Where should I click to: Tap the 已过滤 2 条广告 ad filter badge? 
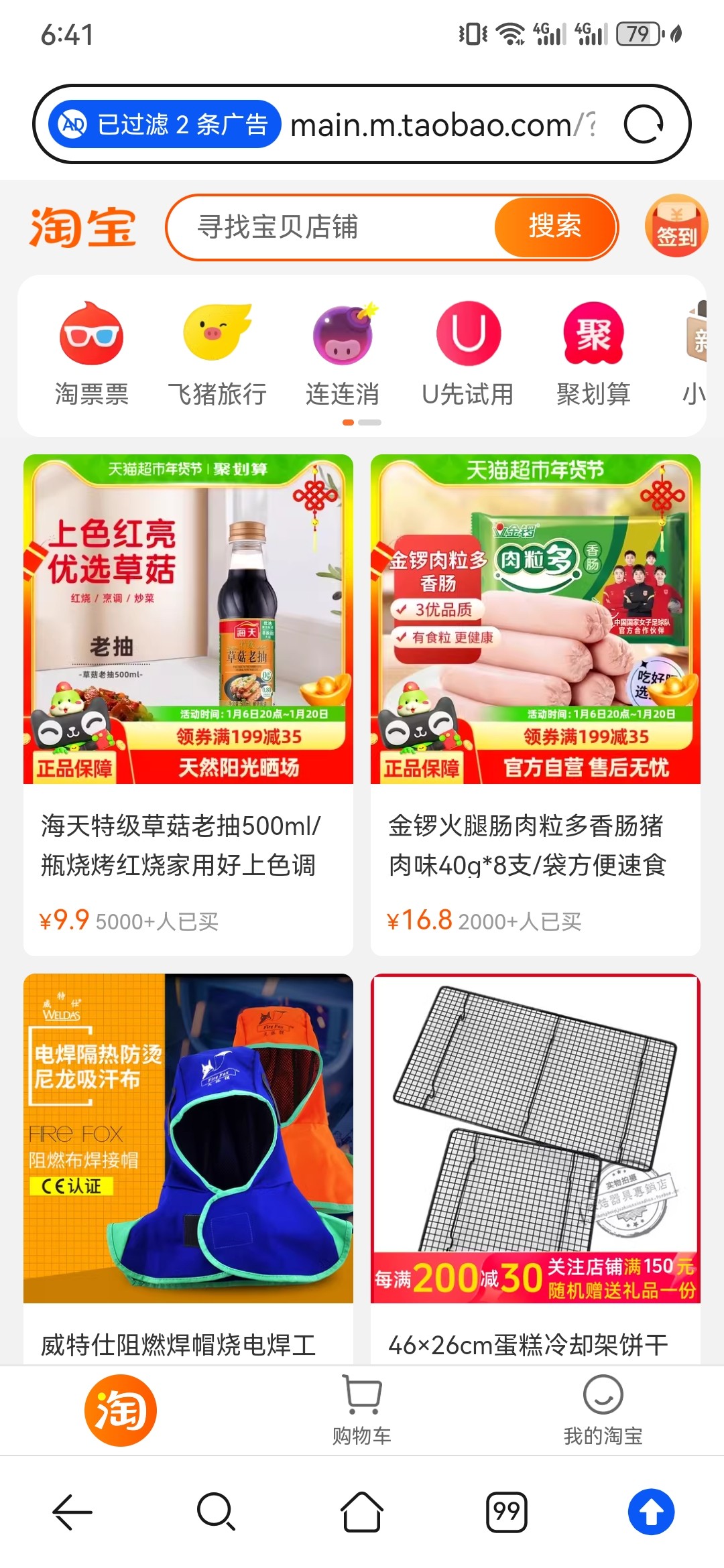click(164, 124)
